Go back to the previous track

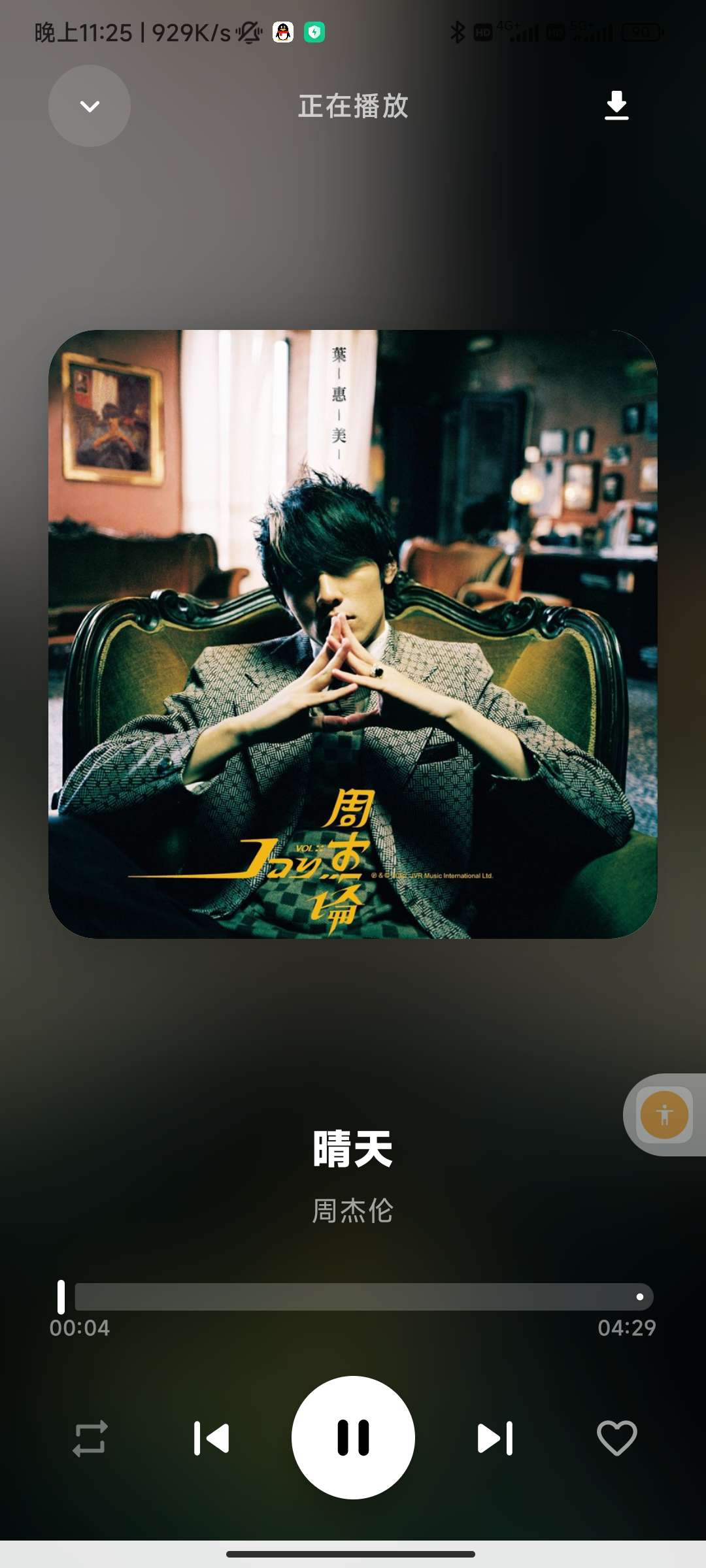point(212,1438)
